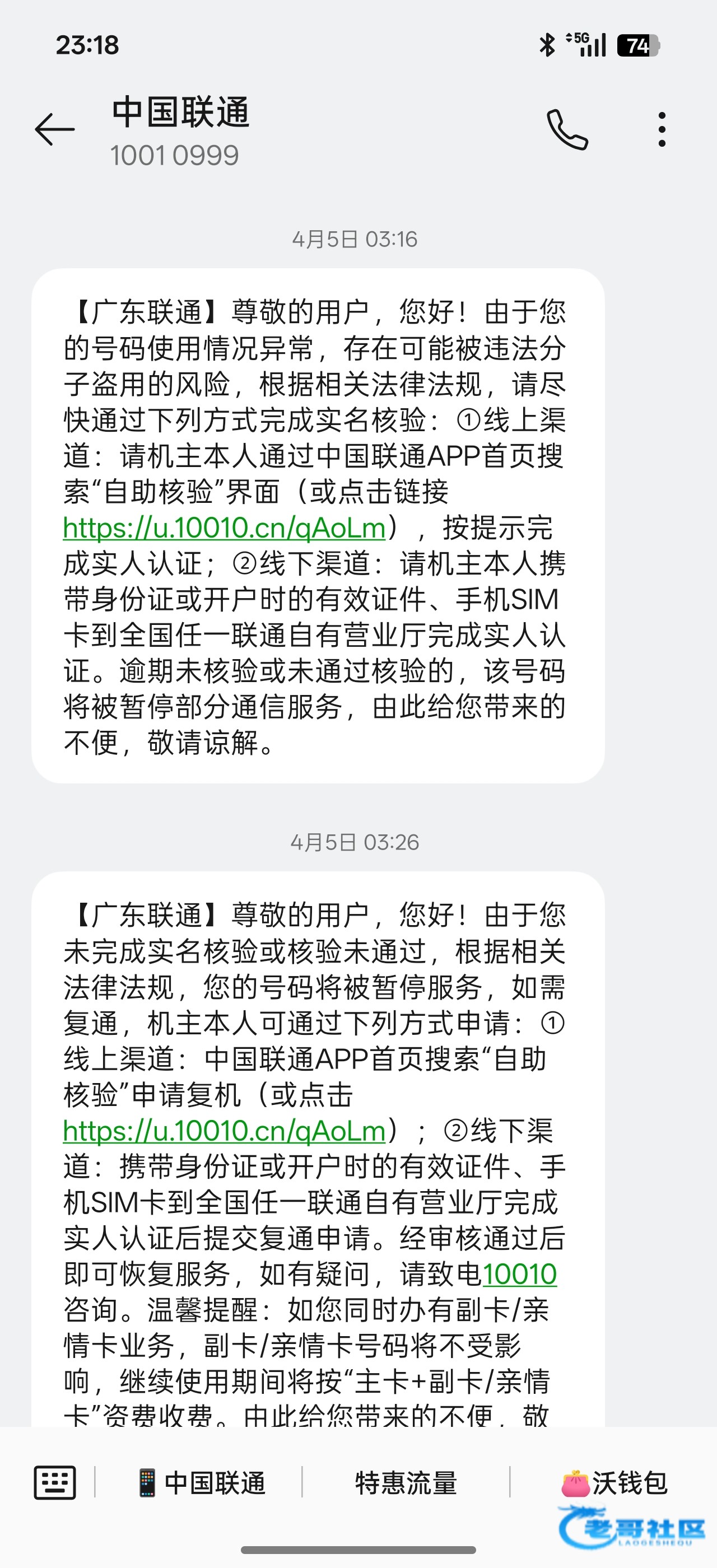Screen dimensions: 717x1568
Task: Open the u.10010.cn link in the 03:16 message
Action: point(224,528)
